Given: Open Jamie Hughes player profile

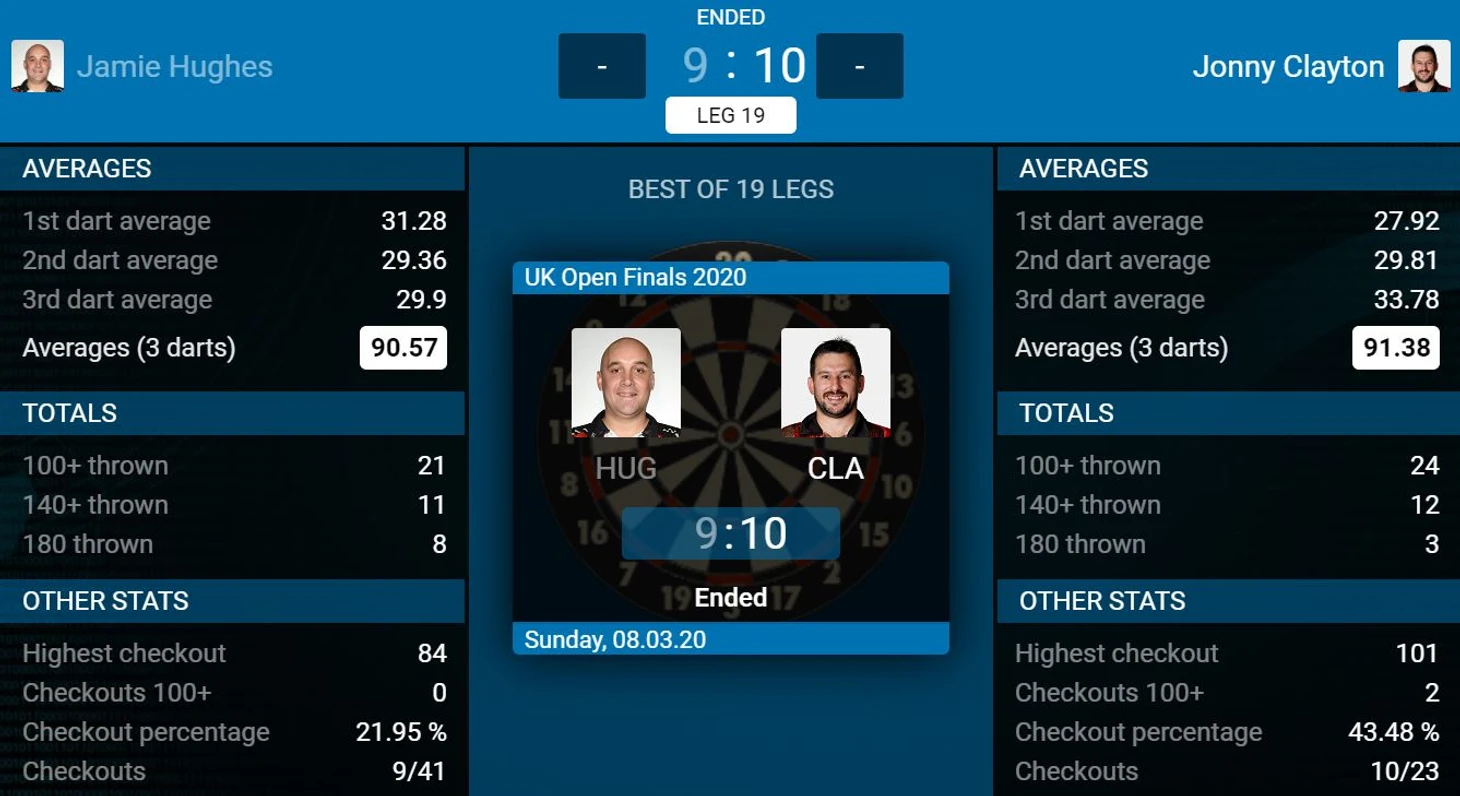Looking at the screenshot, I should click(x=174, y=67).
